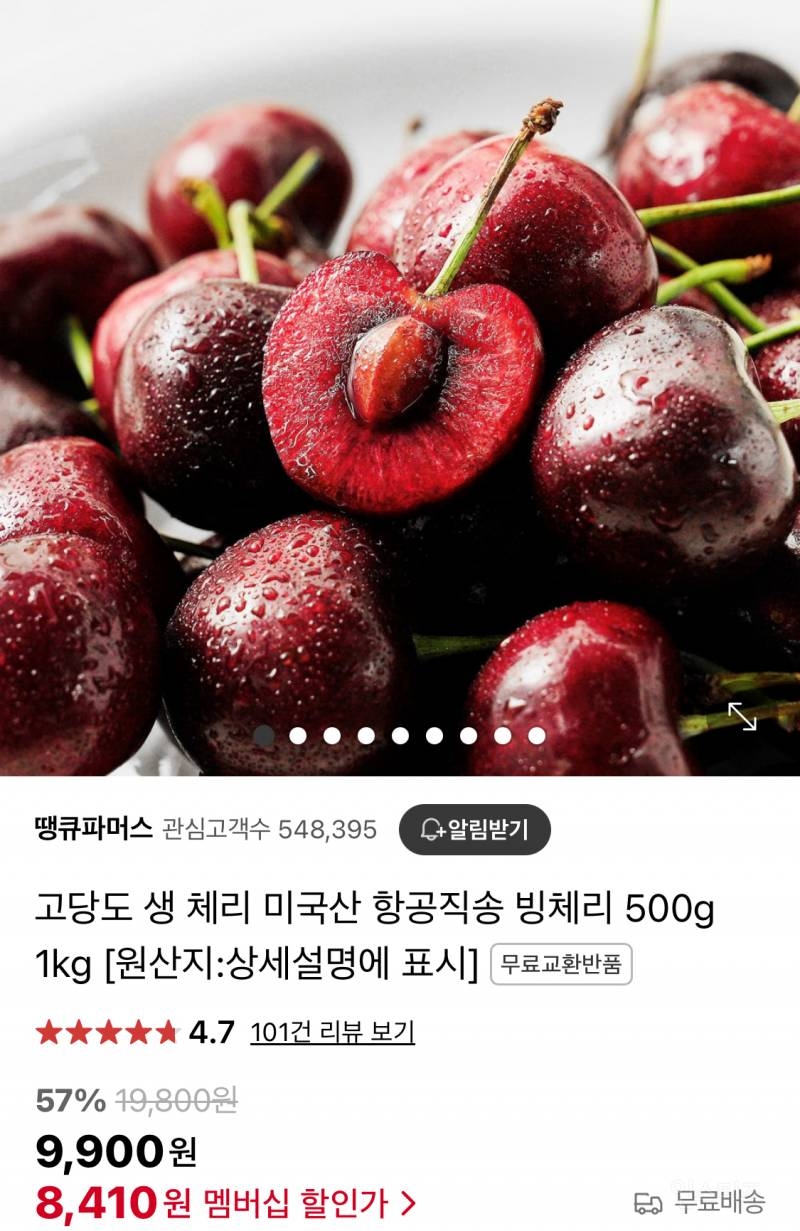
Task: Open the 멤버십 할인가 details
Action: 310,1200
